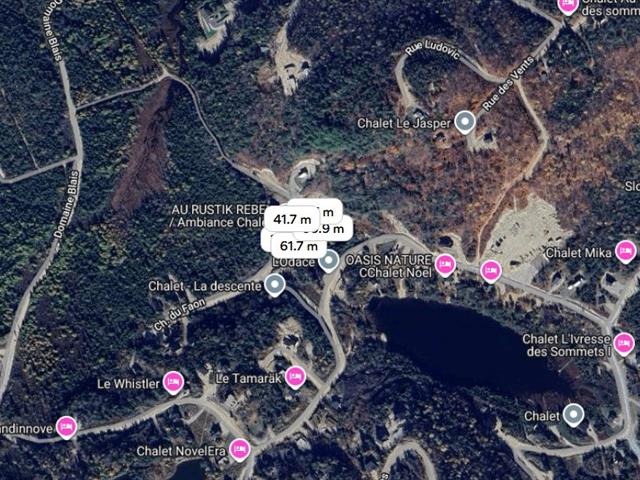Tap the Chalet - La descente pin

pyautogui.click(x=275, y=285)
